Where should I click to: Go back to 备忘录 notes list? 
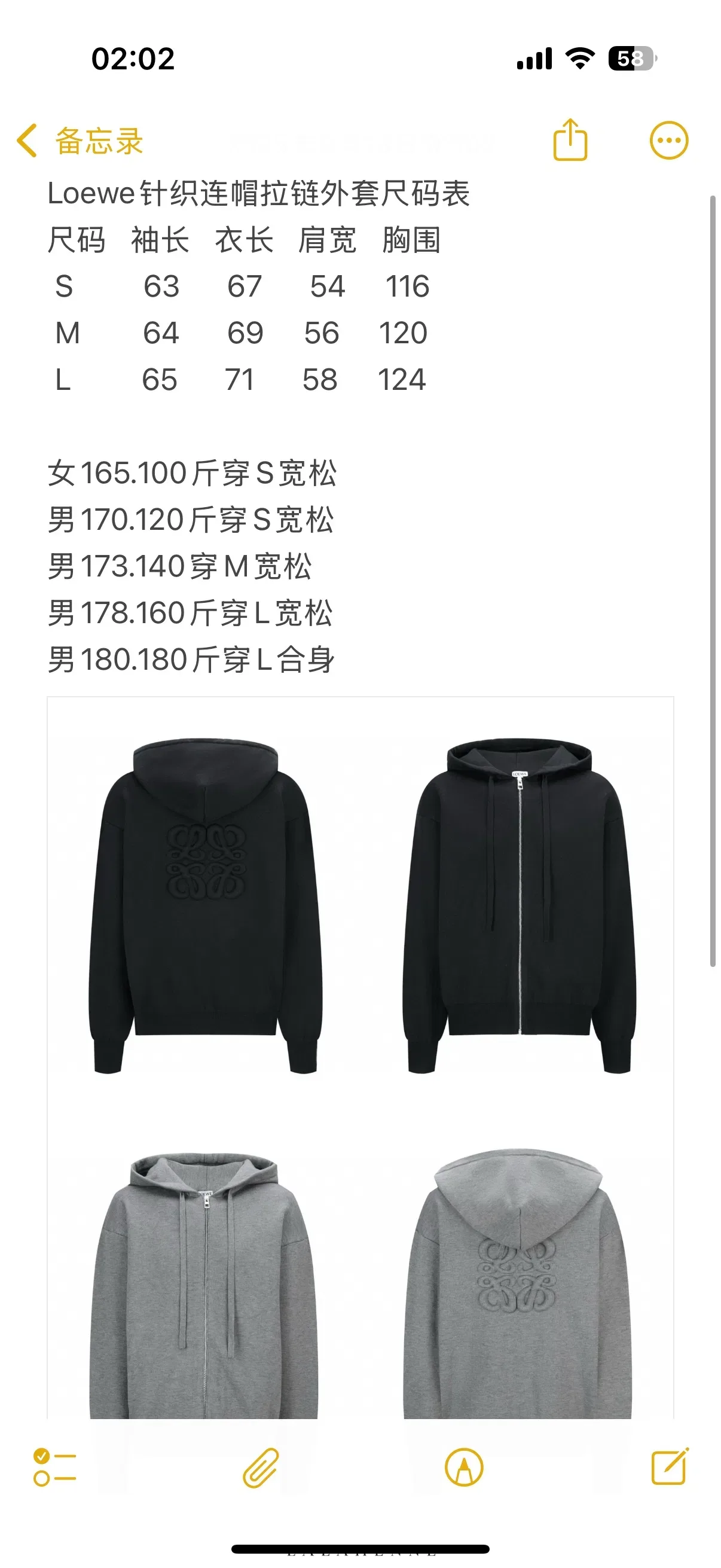coord(80,141)
